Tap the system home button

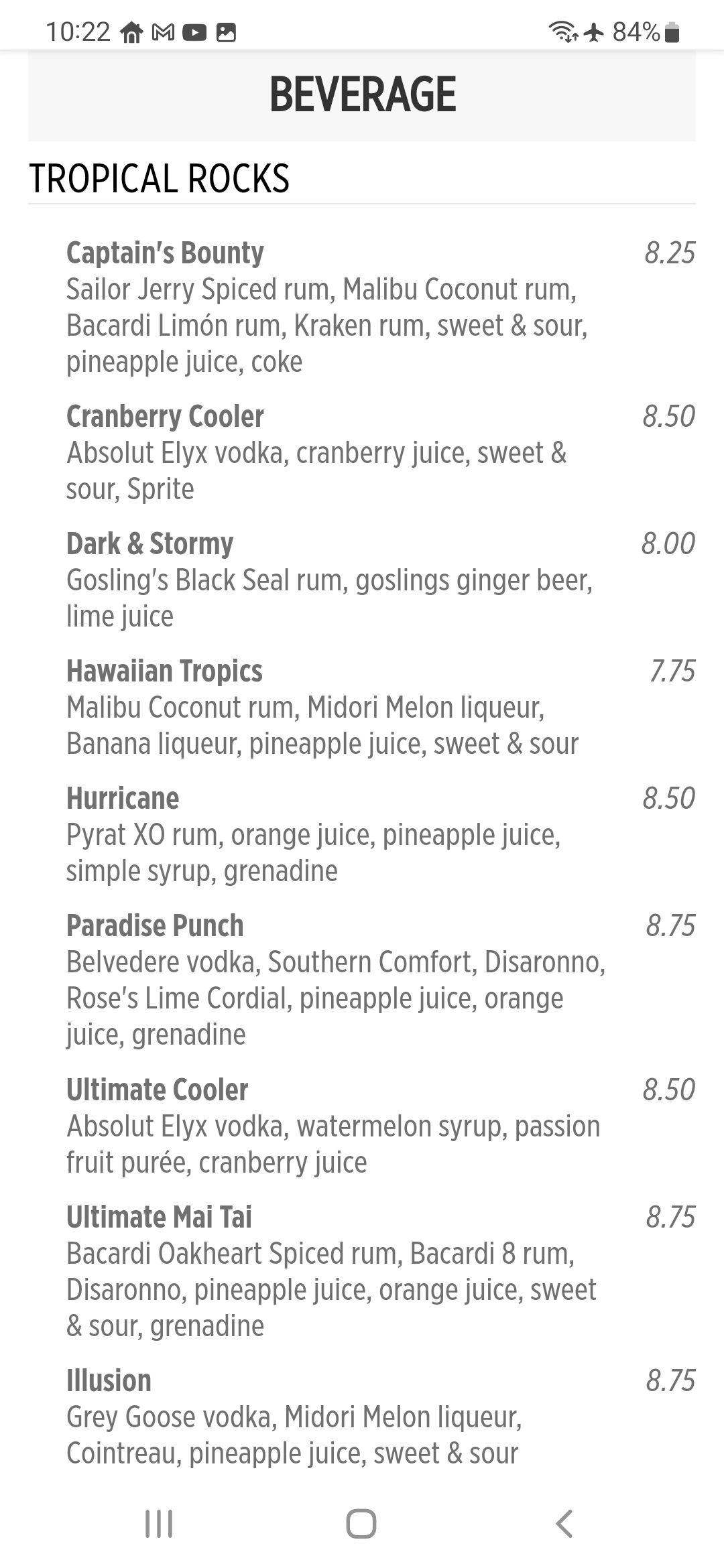coord(361,1523)
